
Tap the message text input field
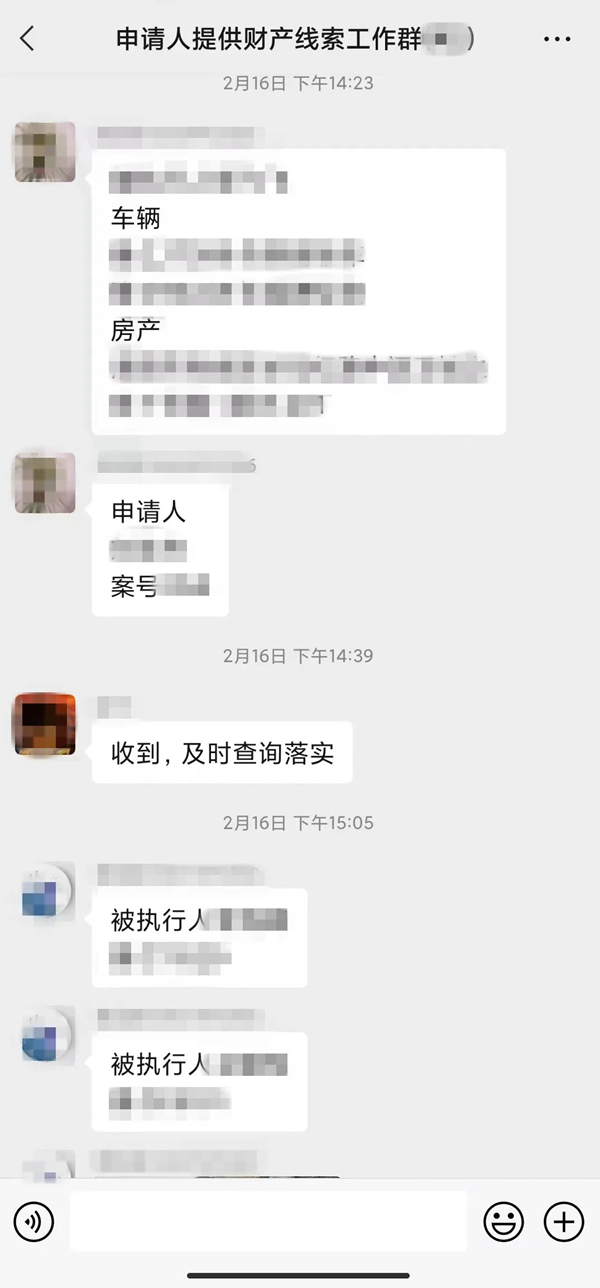point(268,1221)
